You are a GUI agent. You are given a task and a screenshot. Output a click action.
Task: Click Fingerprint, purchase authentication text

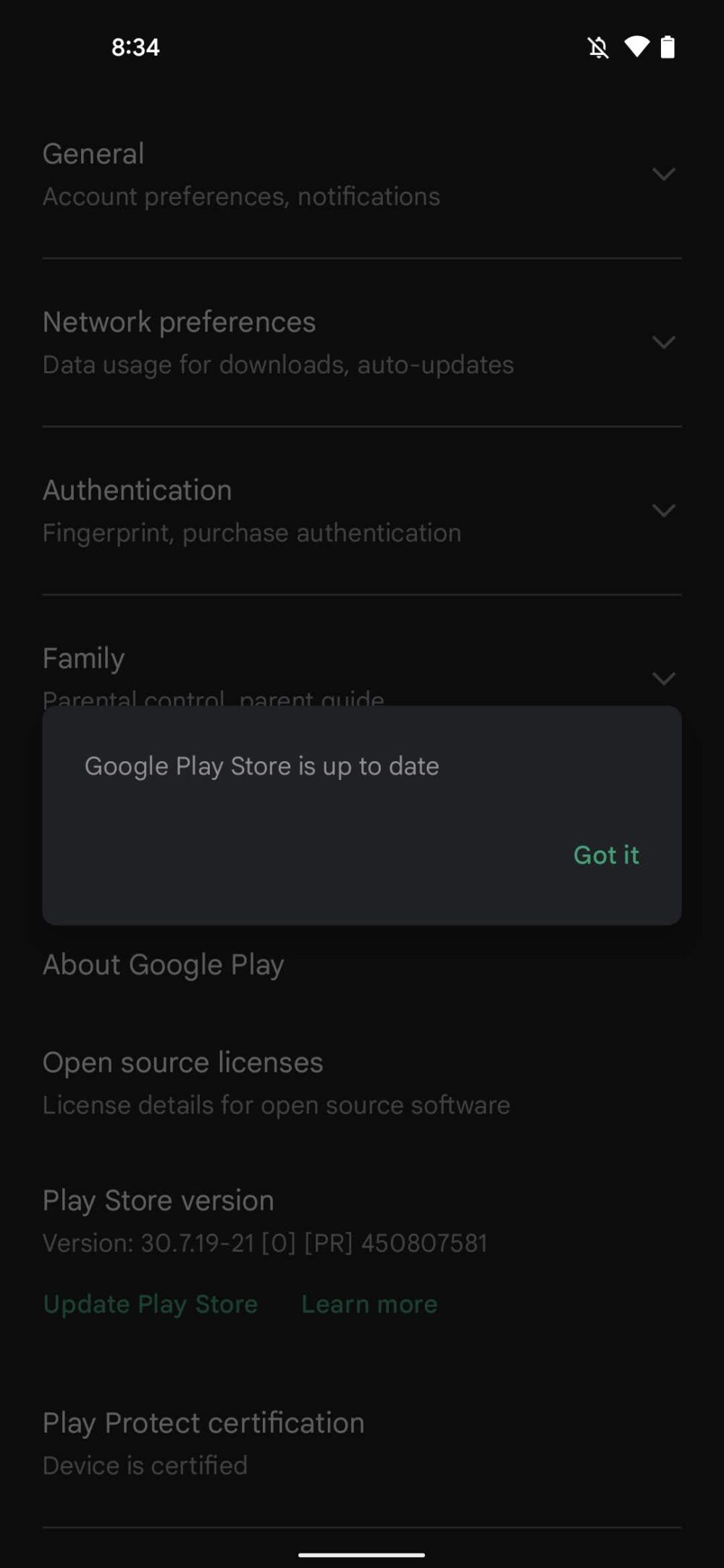pyautogui.click(x=251, y=532)
